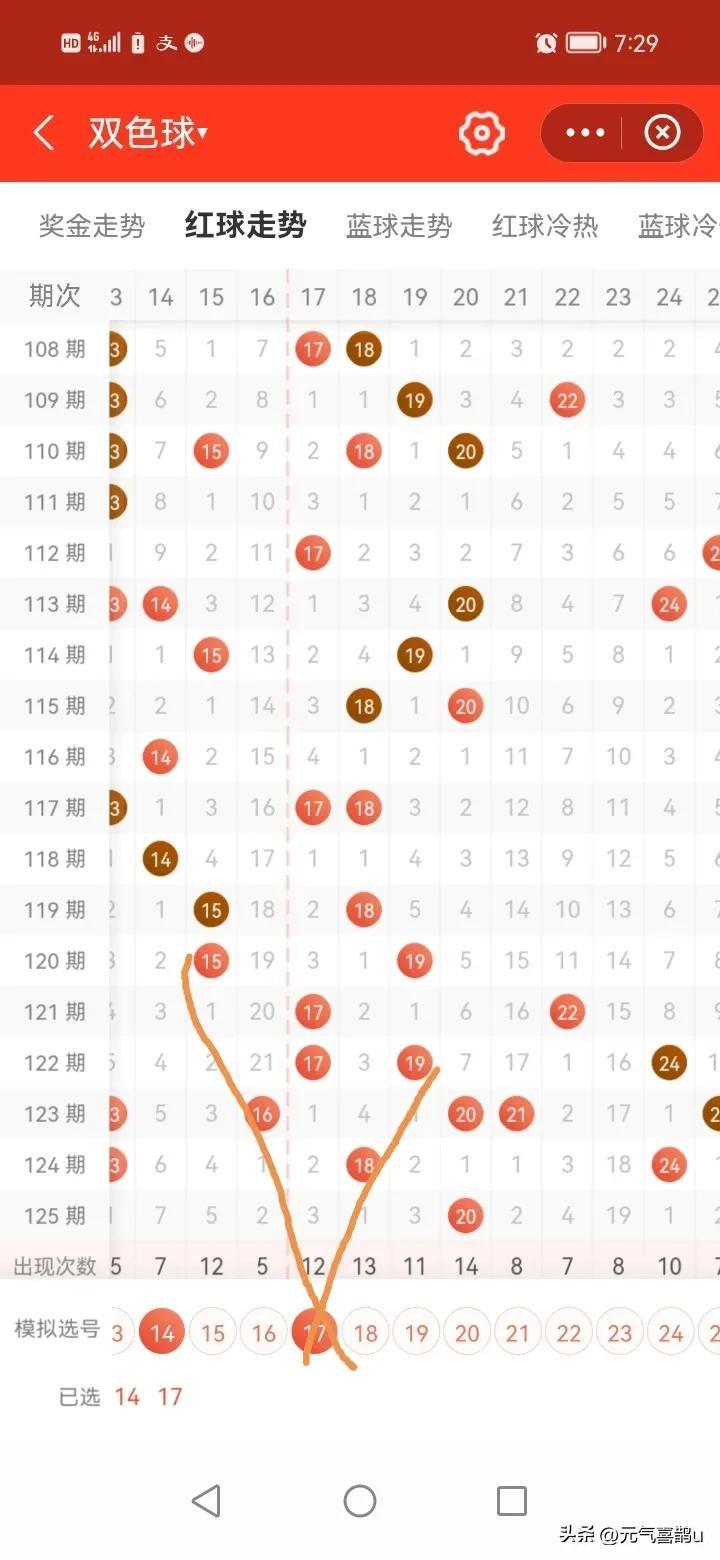This screenshot has width=720, height=1560.
Task: Tap the system home button
Action: click(360, 1500)
